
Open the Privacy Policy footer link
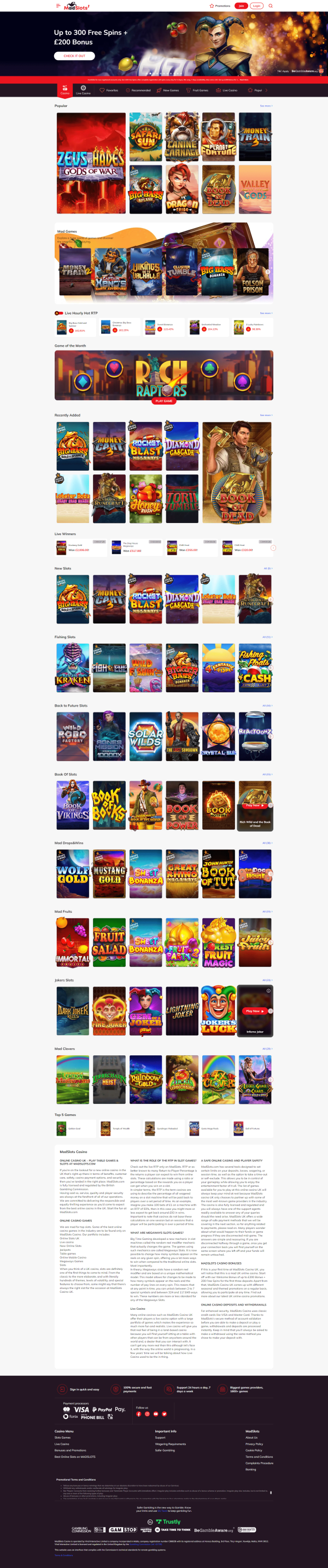(x=254, y=1444)
